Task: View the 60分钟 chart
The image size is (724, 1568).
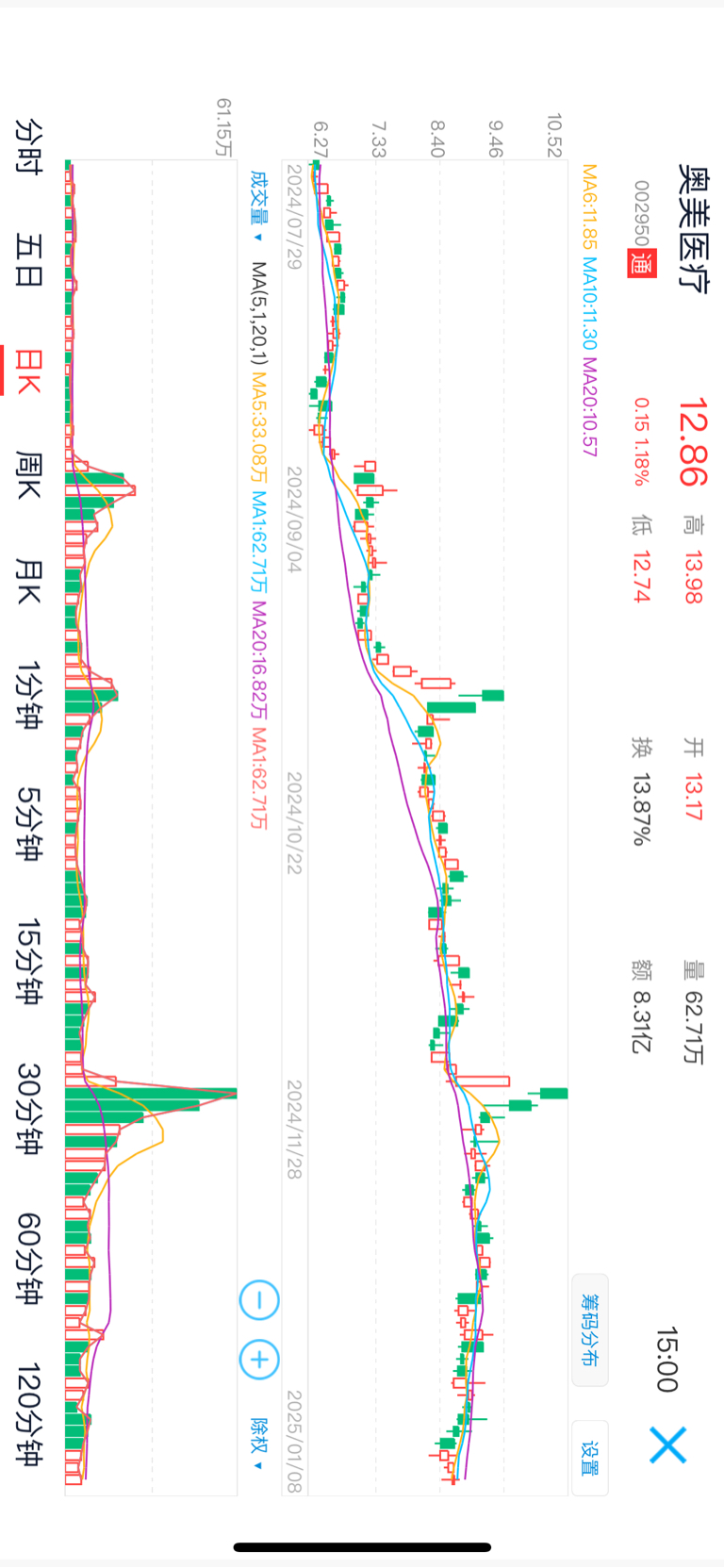Action: pyautogui.click(x=29, y=1259)
